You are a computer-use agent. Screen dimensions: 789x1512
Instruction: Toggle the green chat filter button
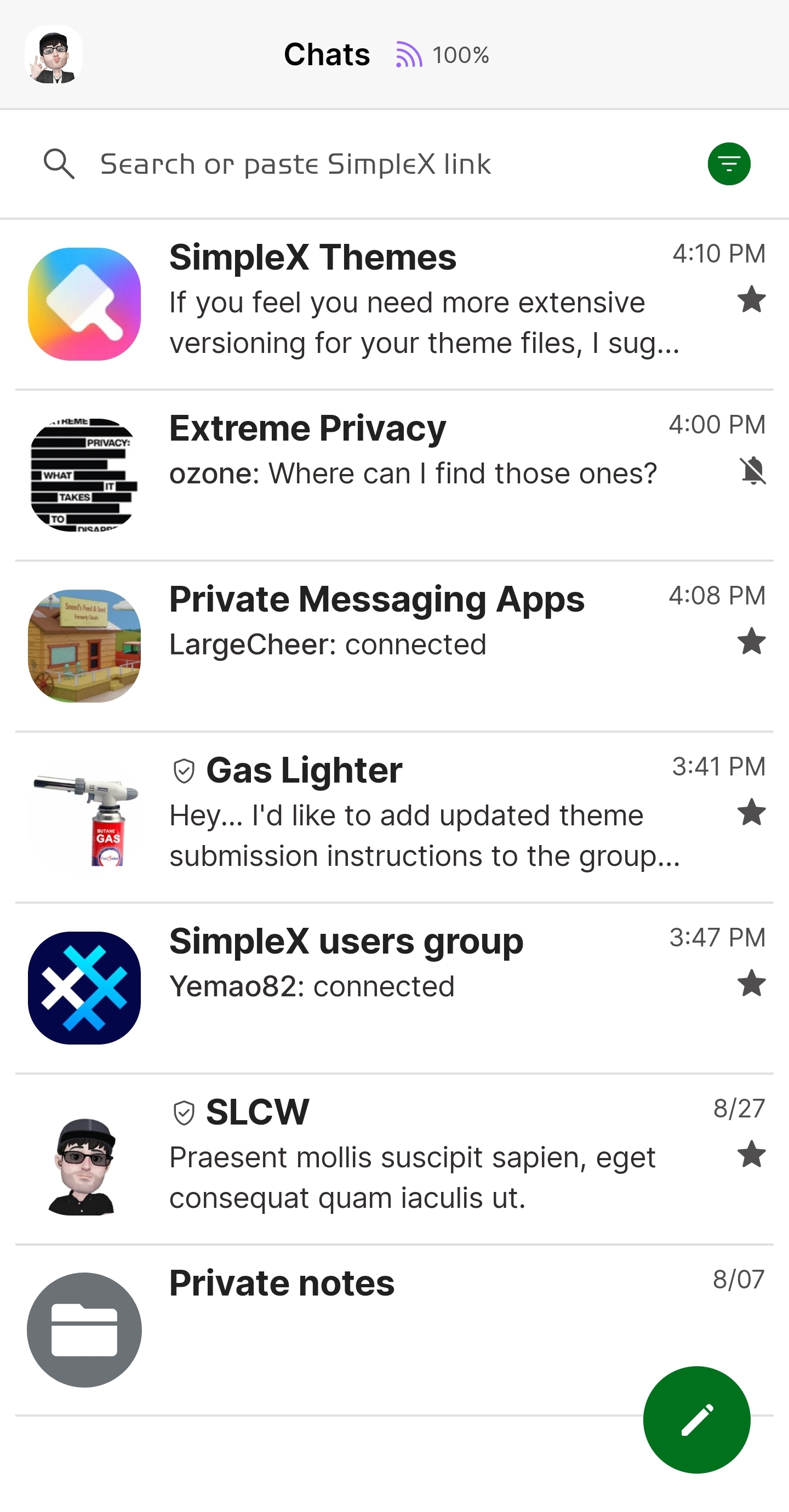coord(729,164)
